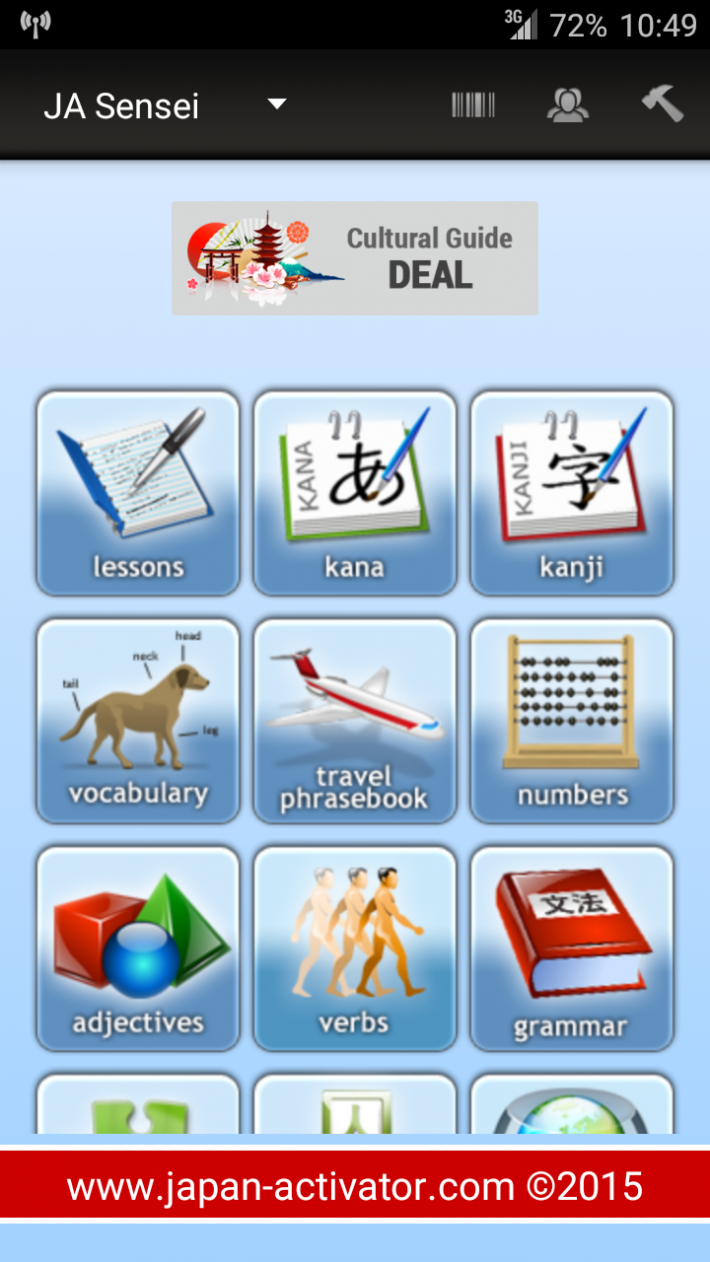
Task: Open the lessons tile
Action: 138,493
